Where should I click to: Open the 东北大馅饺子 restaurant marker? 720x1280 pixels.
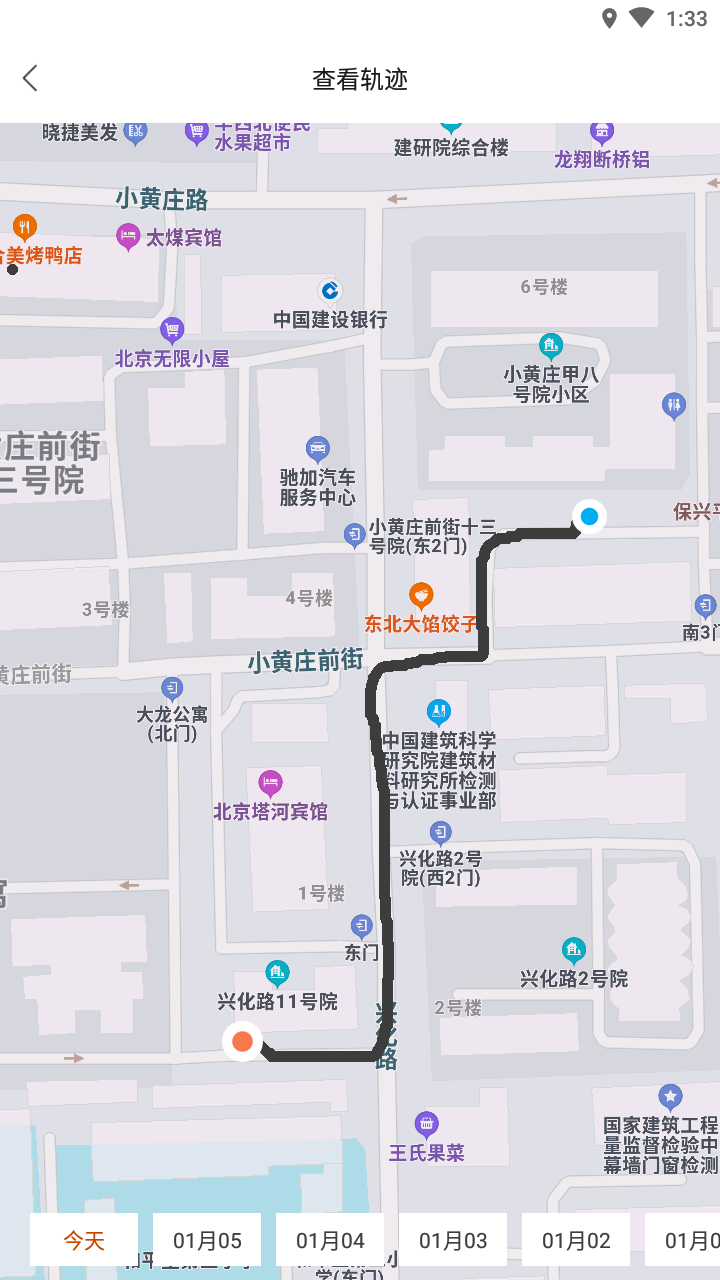(x=421, y=592)
